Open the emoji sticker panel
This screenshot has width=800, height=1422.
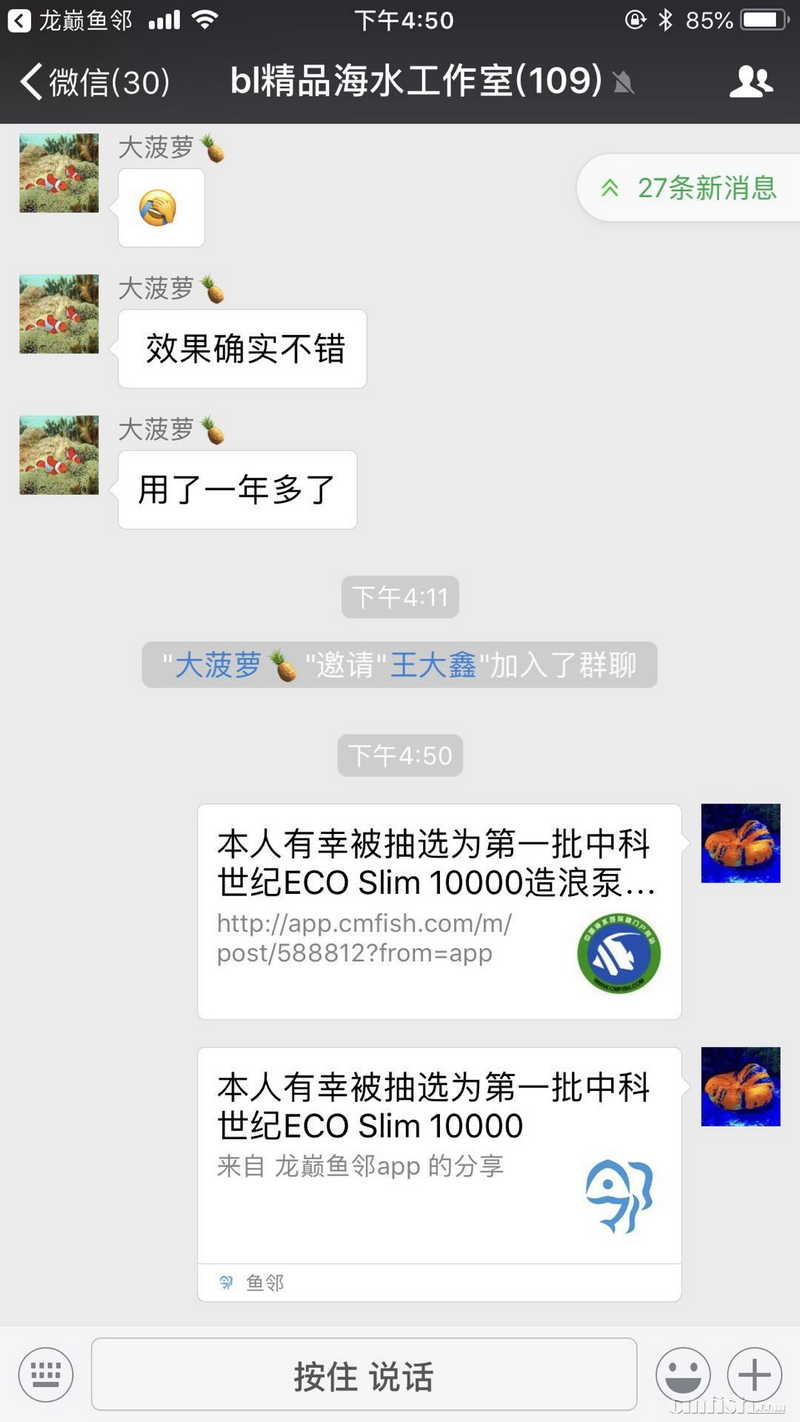click(x=683, y=1375)
